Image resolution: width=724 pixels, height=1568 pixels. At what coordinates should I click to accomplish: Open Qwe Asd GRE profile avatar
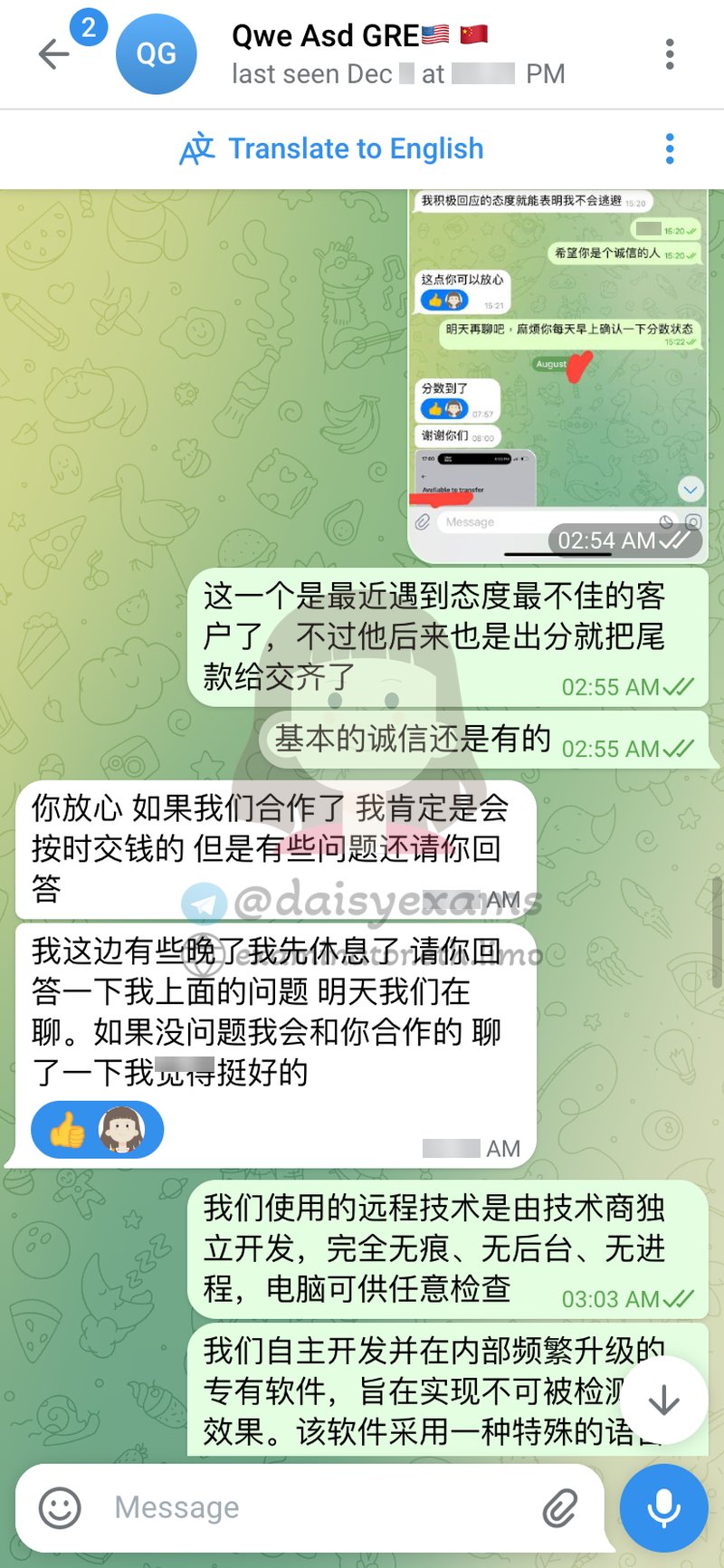pos(156,54)
